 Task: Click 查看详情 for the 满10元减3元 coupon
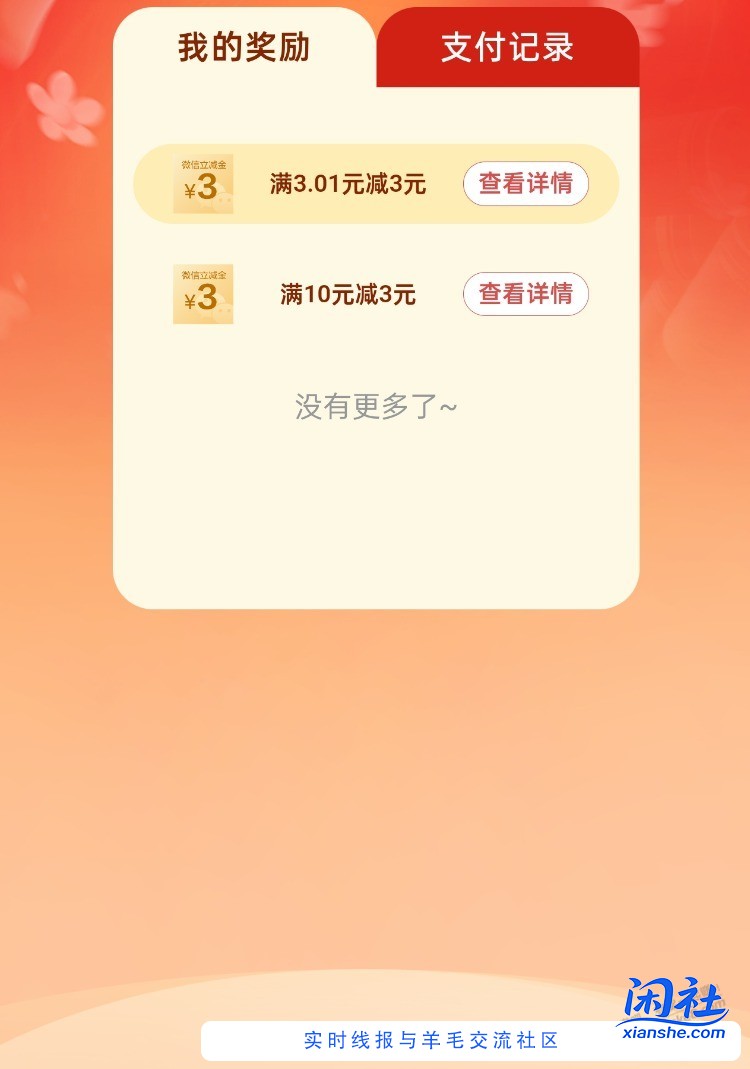(525, 294)
